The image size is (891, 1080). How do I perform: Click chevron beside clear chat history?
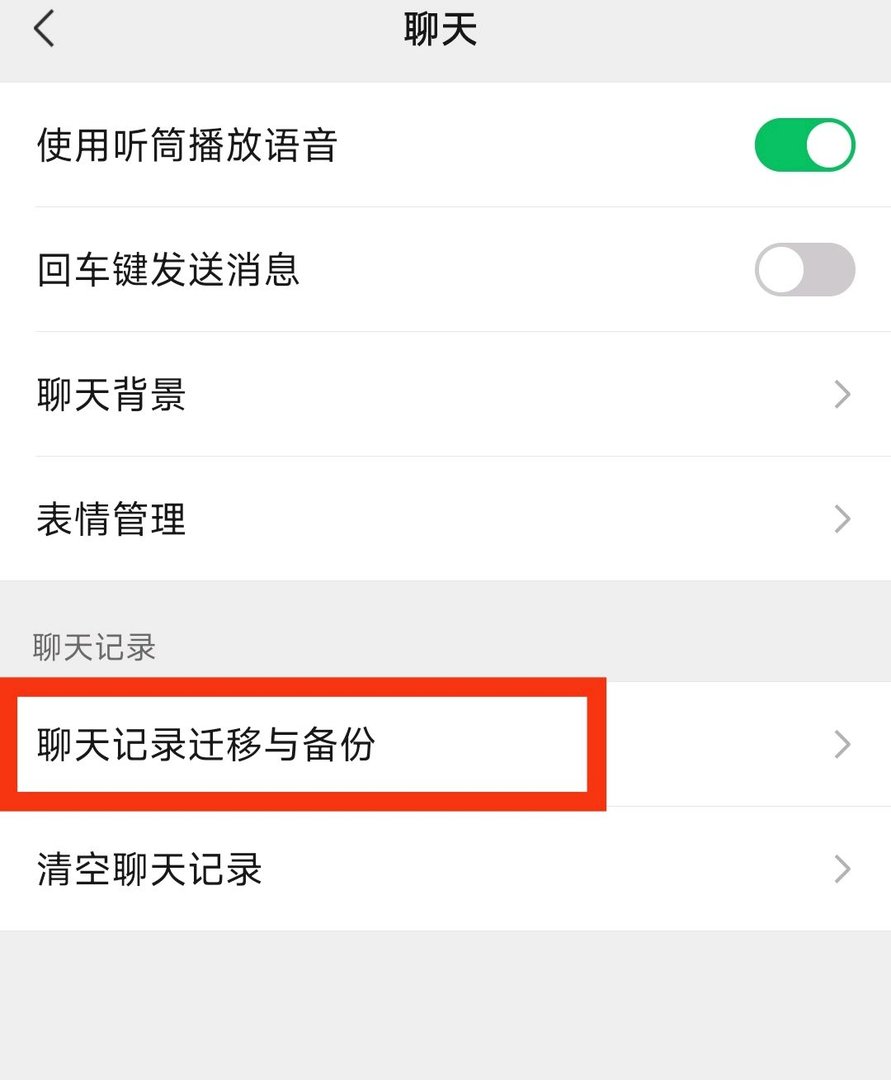tap(840, 869)
